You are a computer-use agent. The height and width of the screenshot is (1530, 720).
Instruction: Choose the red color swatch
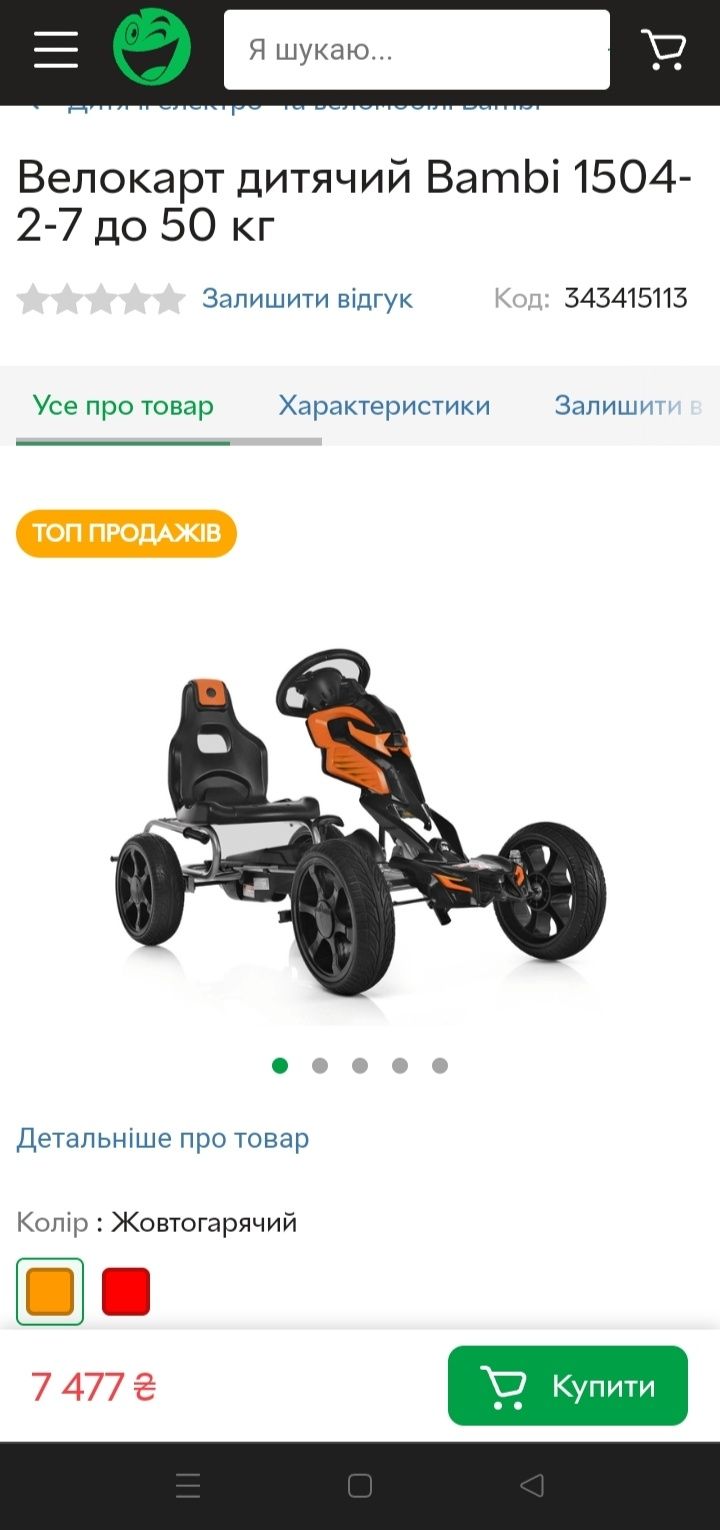pos(126,1292)
